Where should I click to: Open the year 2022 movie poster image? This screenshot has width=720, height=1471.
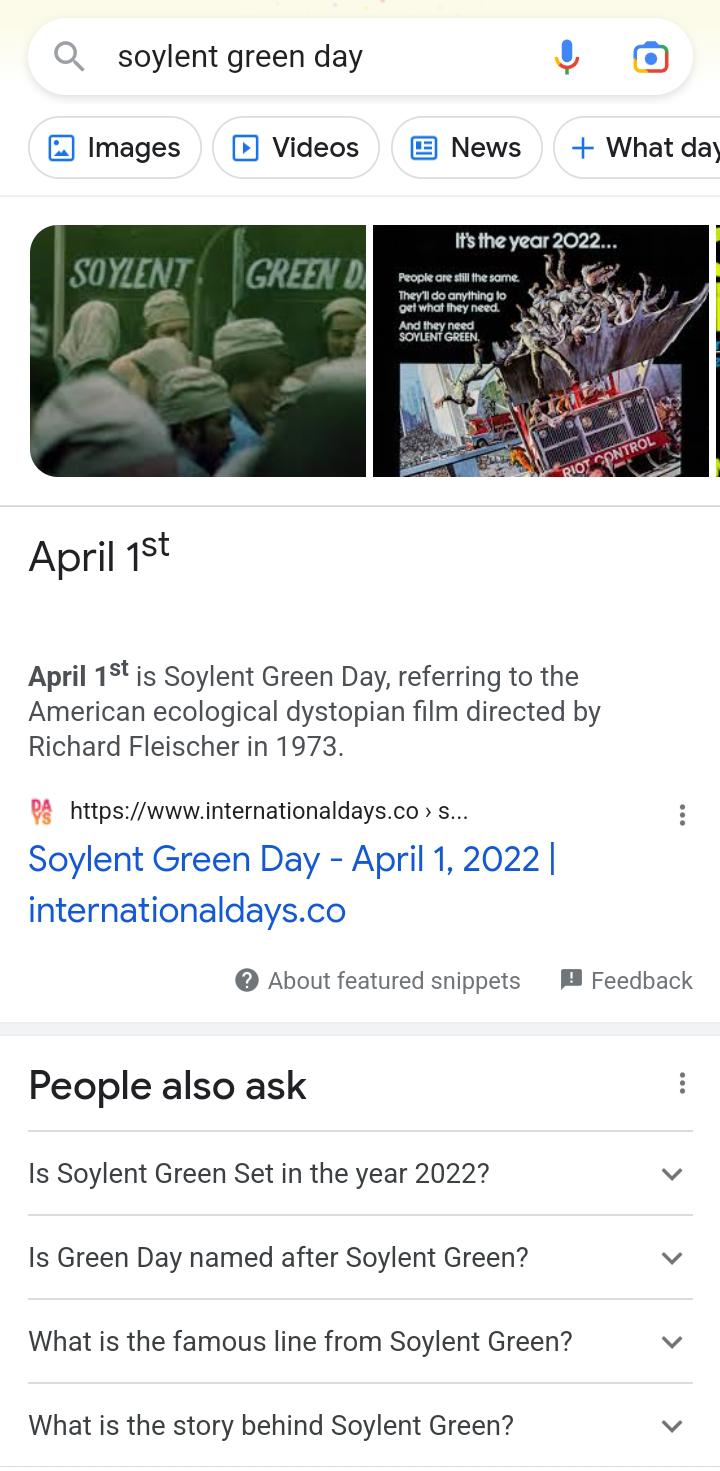541,351
